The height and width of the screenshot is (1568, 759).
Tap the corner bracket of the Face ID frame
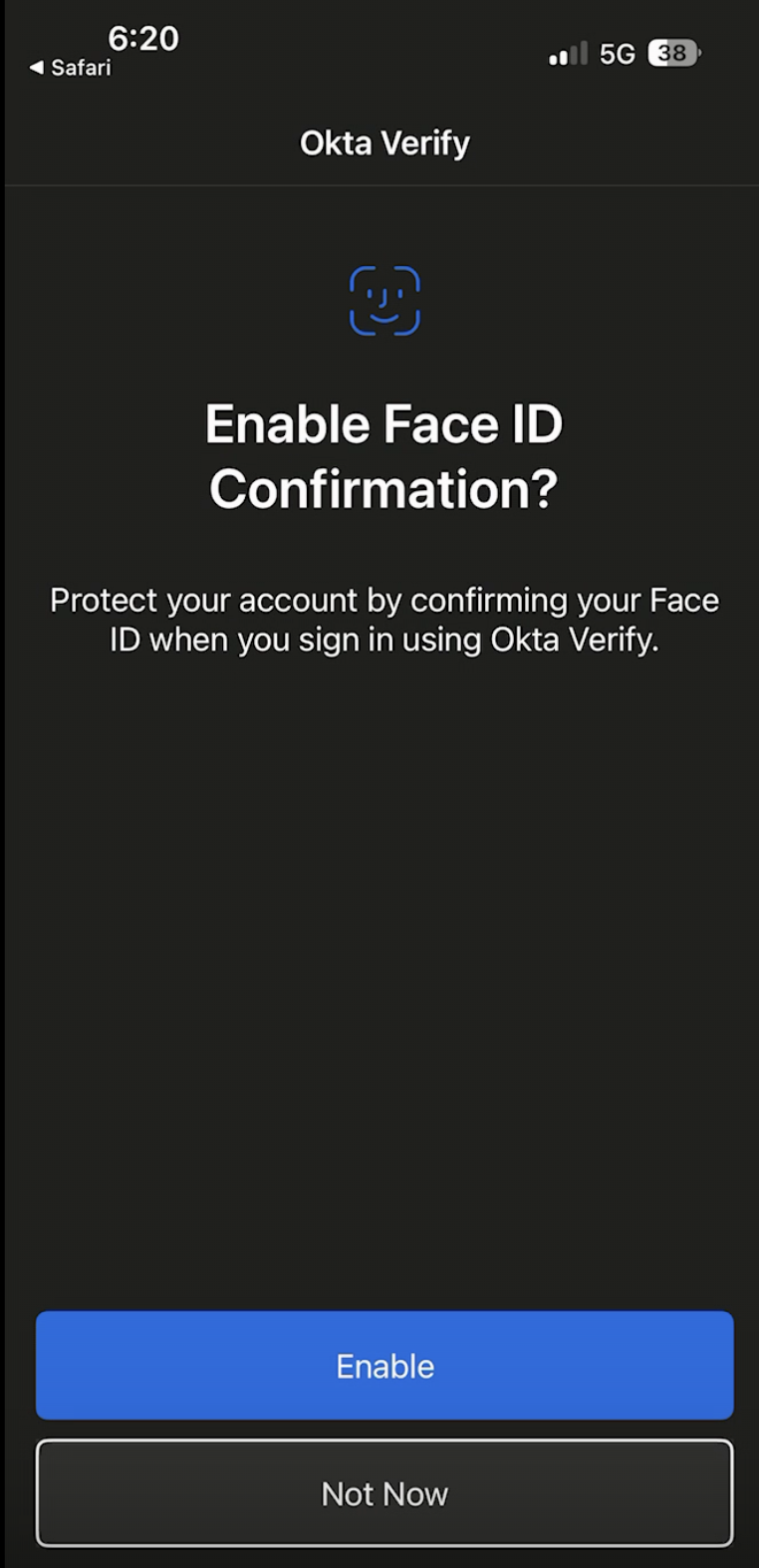[357, 274]
